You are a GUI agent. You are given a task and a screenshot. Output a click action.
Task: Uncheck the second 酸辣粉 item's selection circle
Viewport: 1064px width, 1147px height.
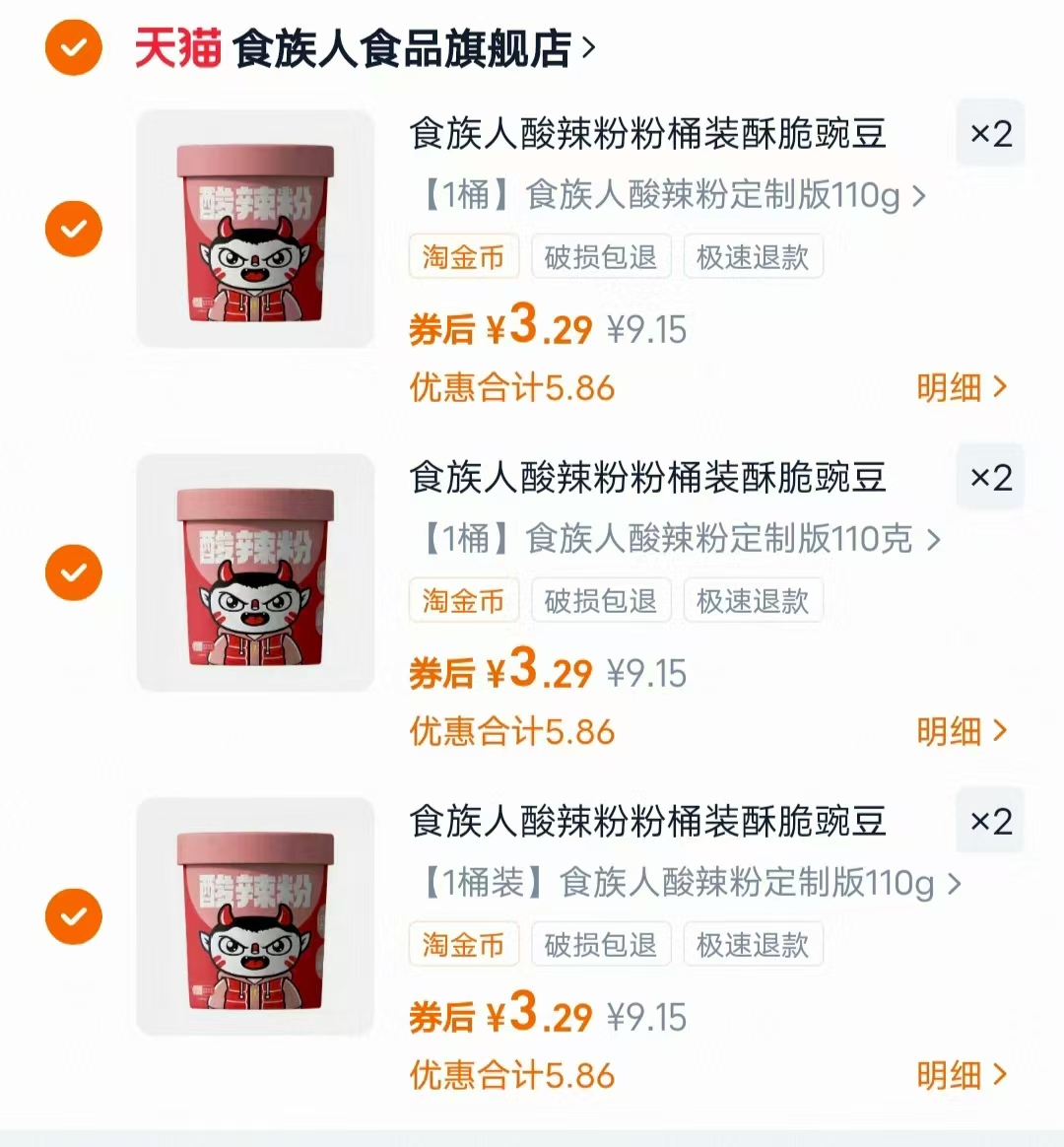(72, 572)
